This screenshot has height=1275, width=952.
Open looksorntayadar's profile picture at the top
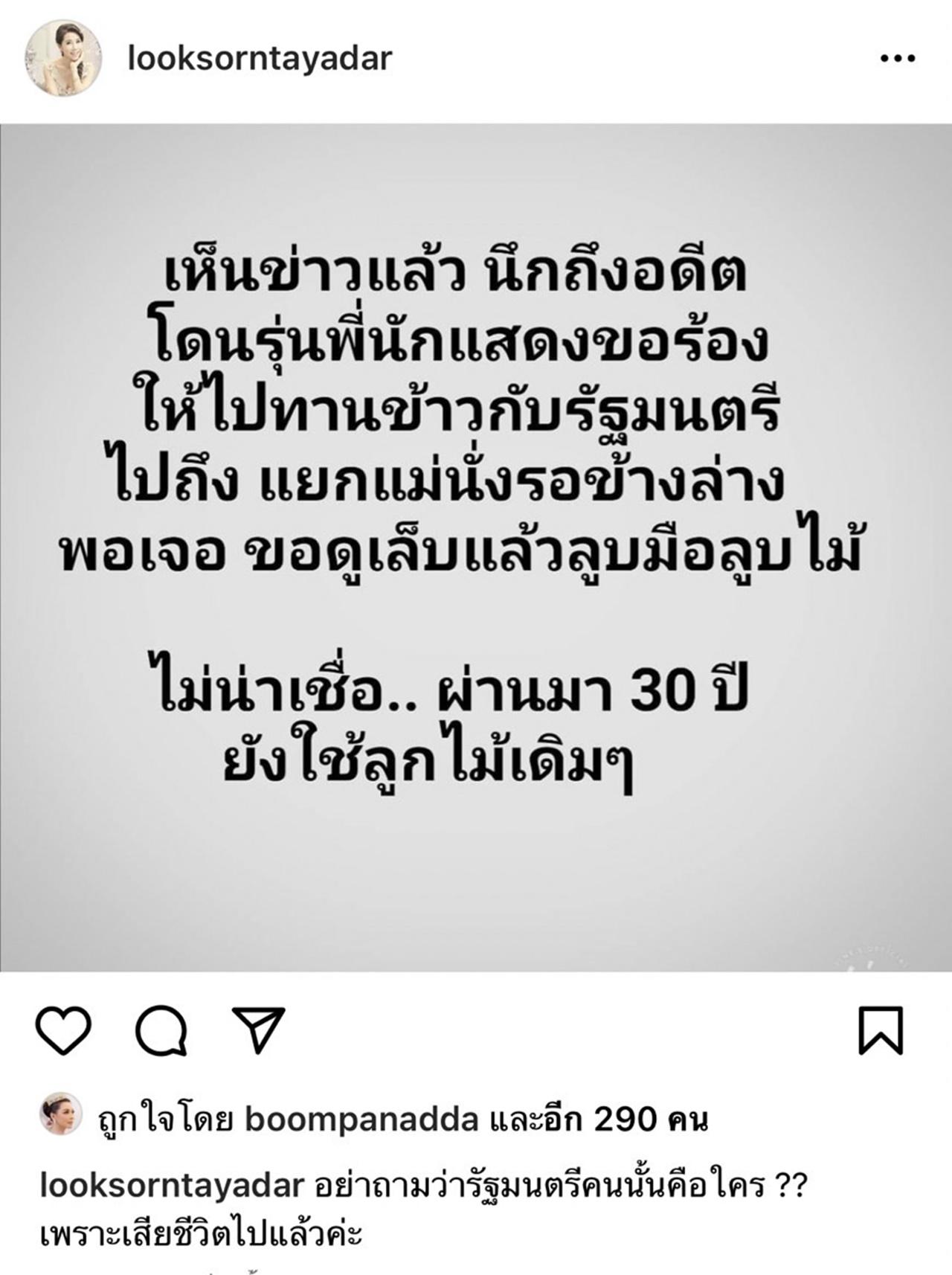(62, 58)
